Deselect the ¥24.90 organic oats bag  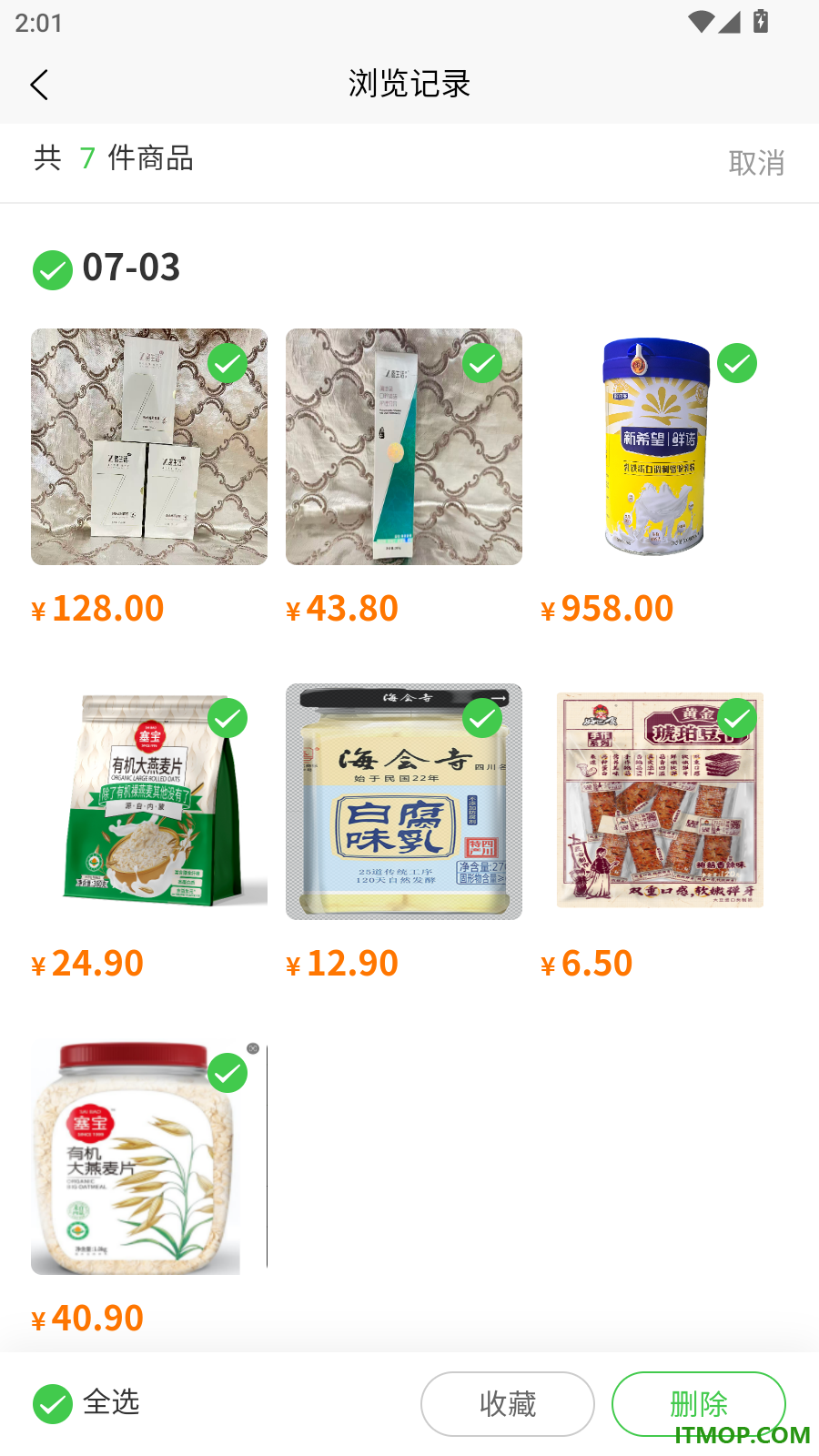click(x=227, y=719)
